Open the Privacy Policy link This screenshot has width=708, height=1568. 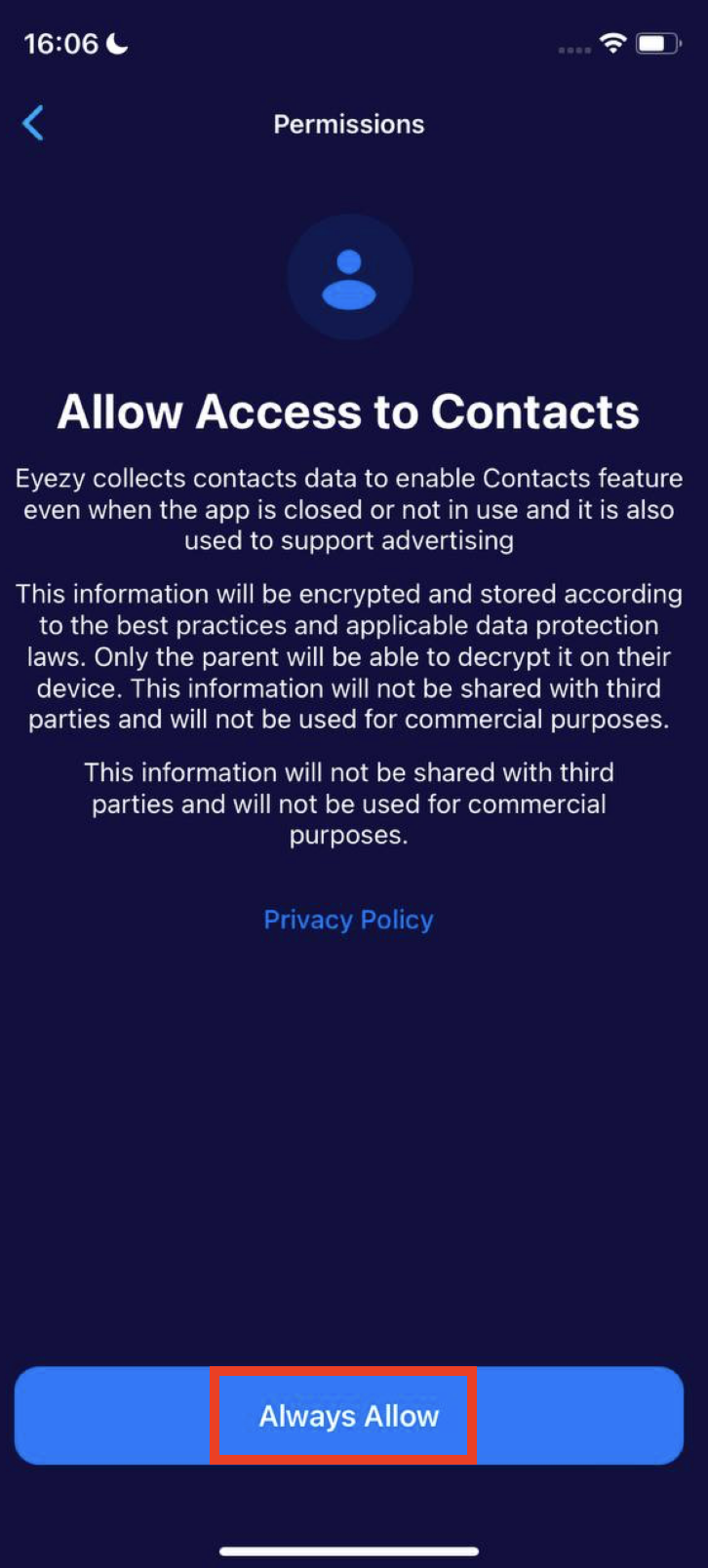pyautogui.click(x=348, y=920)
